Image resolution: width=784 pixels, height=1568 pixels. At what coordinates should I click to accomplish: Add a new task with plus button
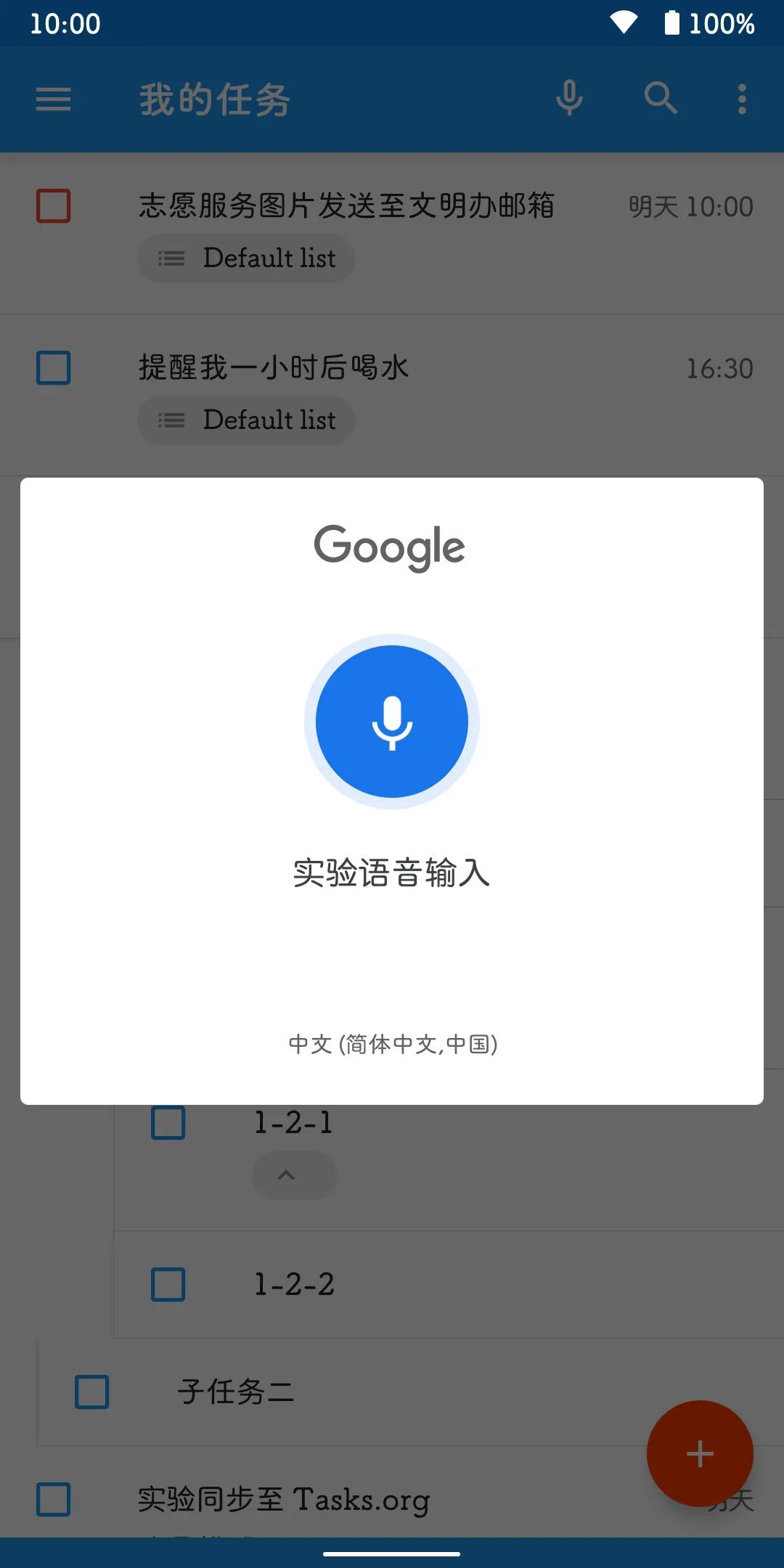click(x=700, y=1454)
